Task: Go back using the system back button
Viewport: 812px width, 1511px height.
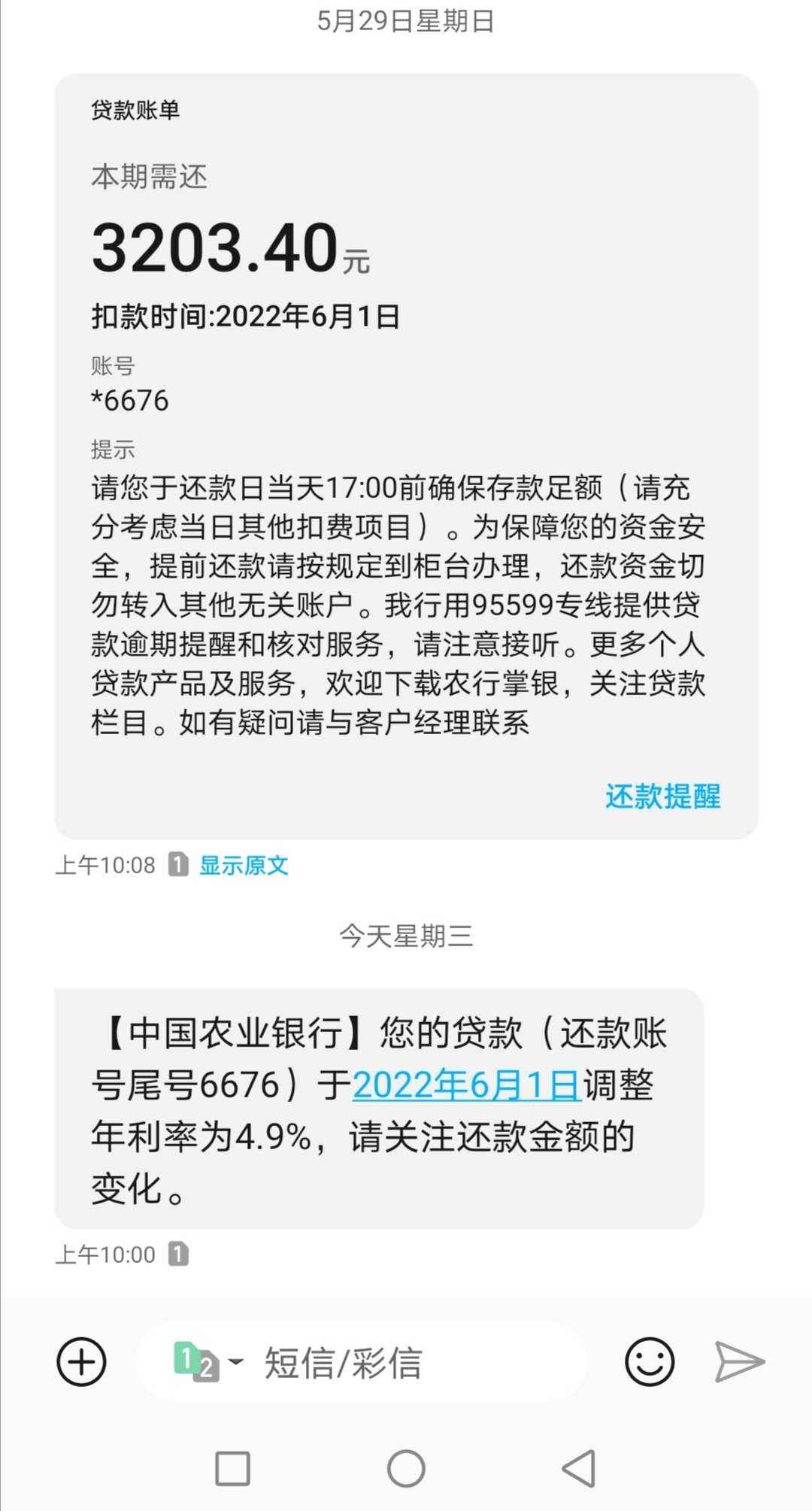Action: tap(579, 1468)
